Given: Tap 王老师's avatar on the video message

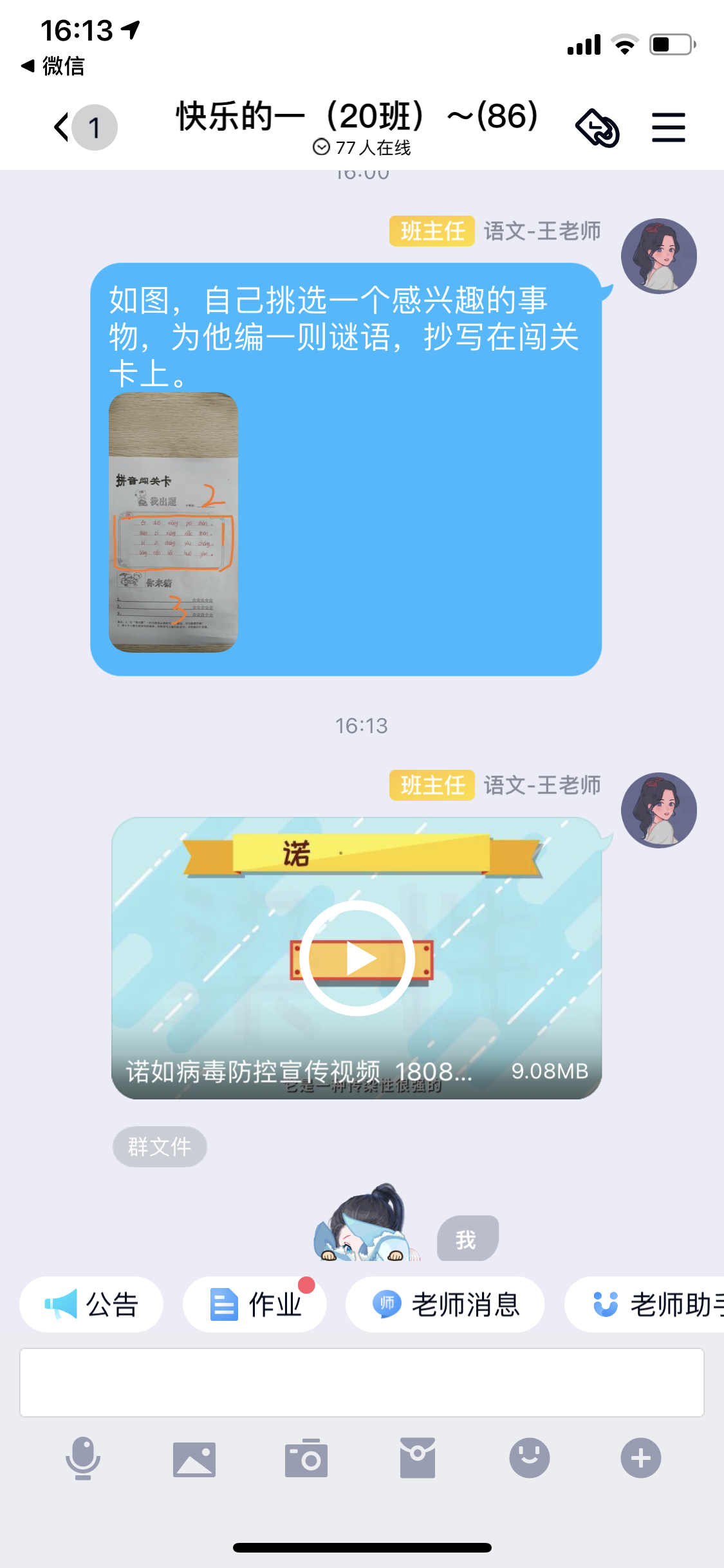Looking at the screenshot, I should click(x=659, y=810).
